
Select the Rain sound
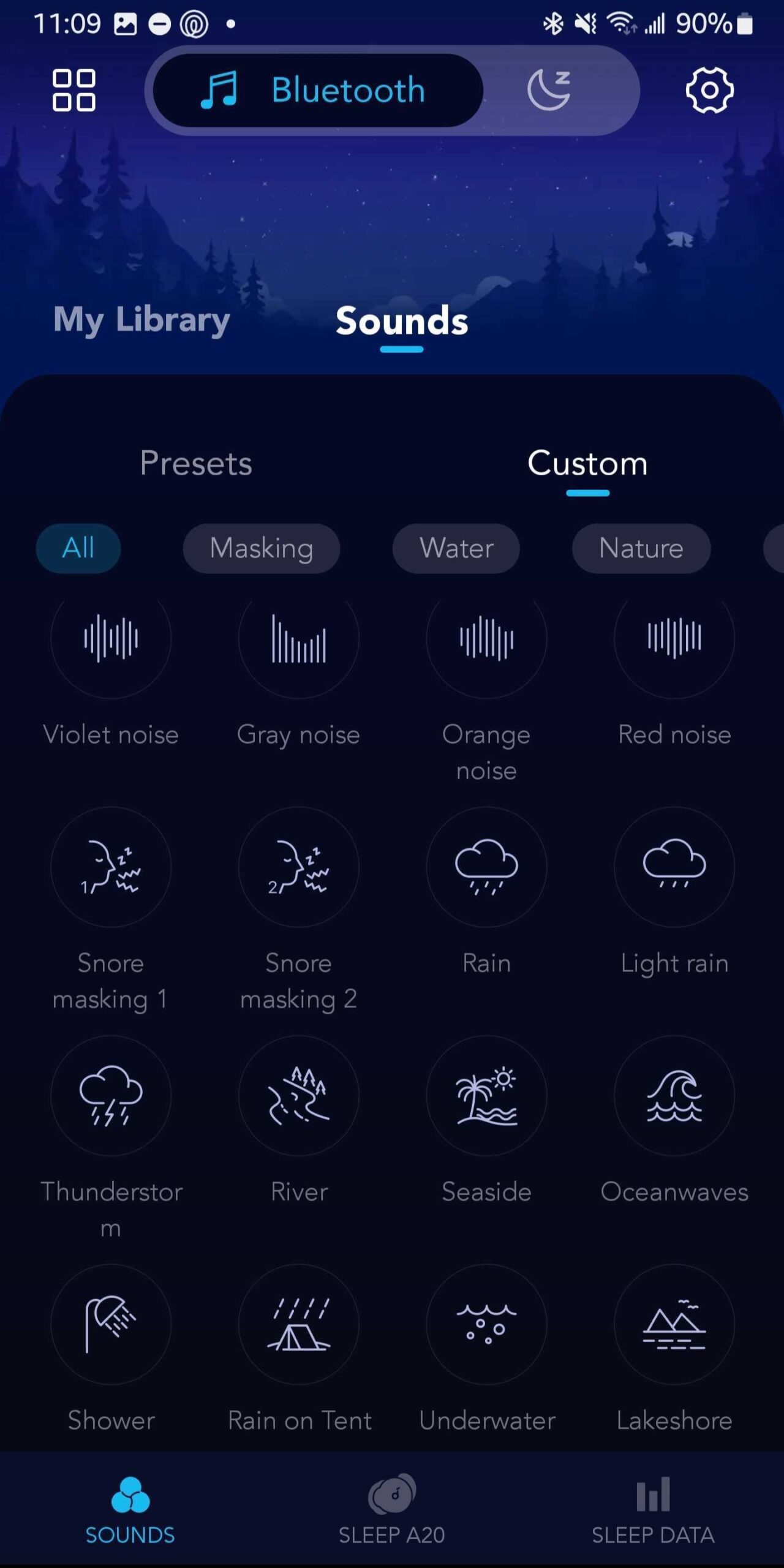click(x=486, y=867)
